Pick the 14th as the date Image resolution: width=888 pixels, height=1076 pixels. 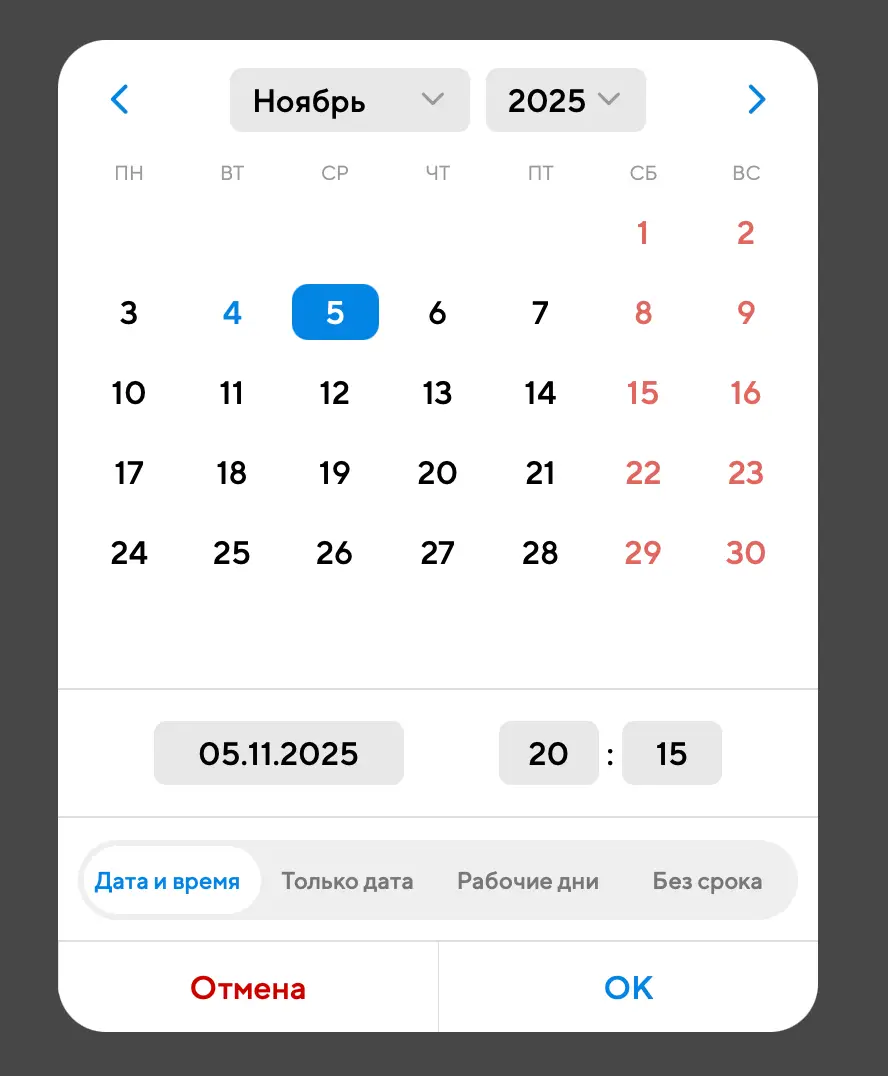coord(540,393)
